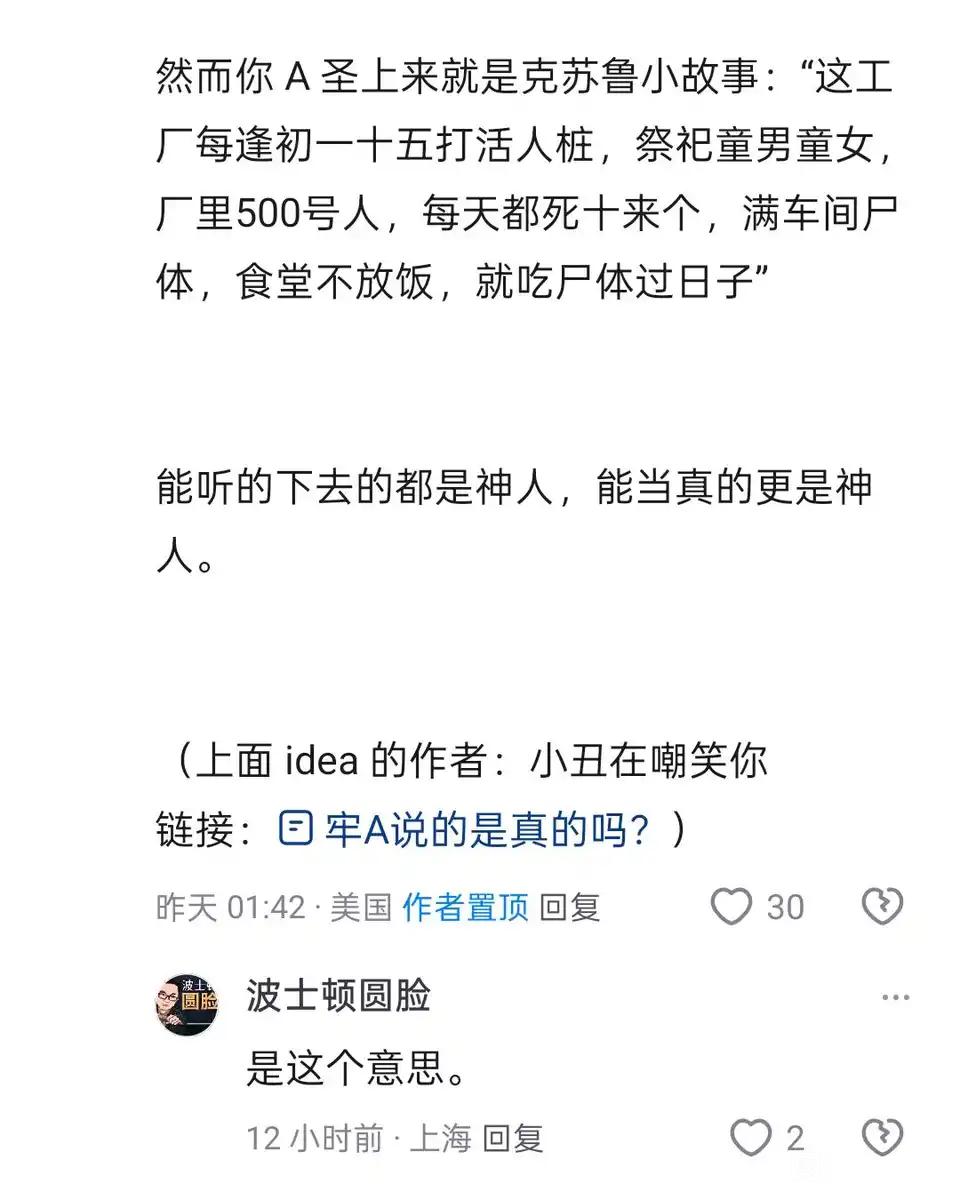The height and width of the screenshot is (1192, 960).
Task: Open 波士顿圆脸's profile avatar
Action: pyautogui.click(x=187, y=1005)
